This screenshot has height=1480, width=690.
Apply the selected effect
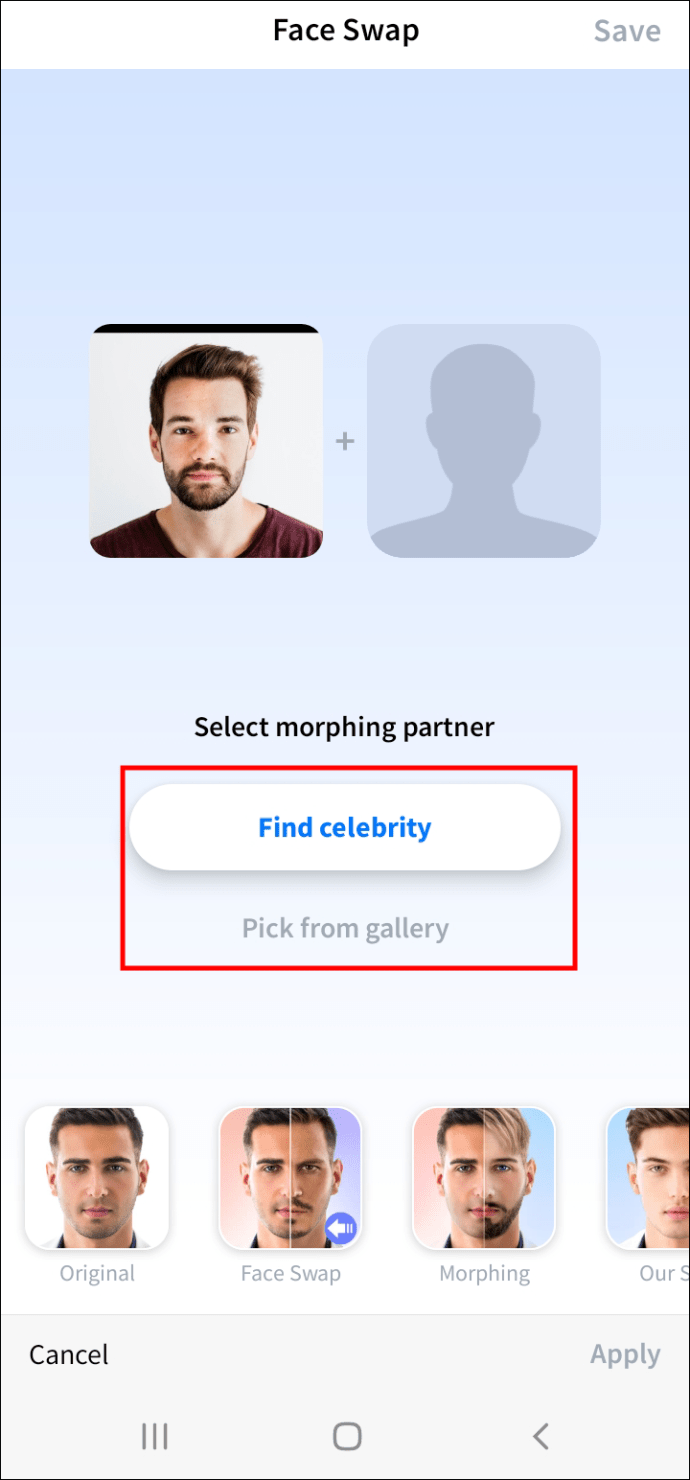[x=625, y=1355]
